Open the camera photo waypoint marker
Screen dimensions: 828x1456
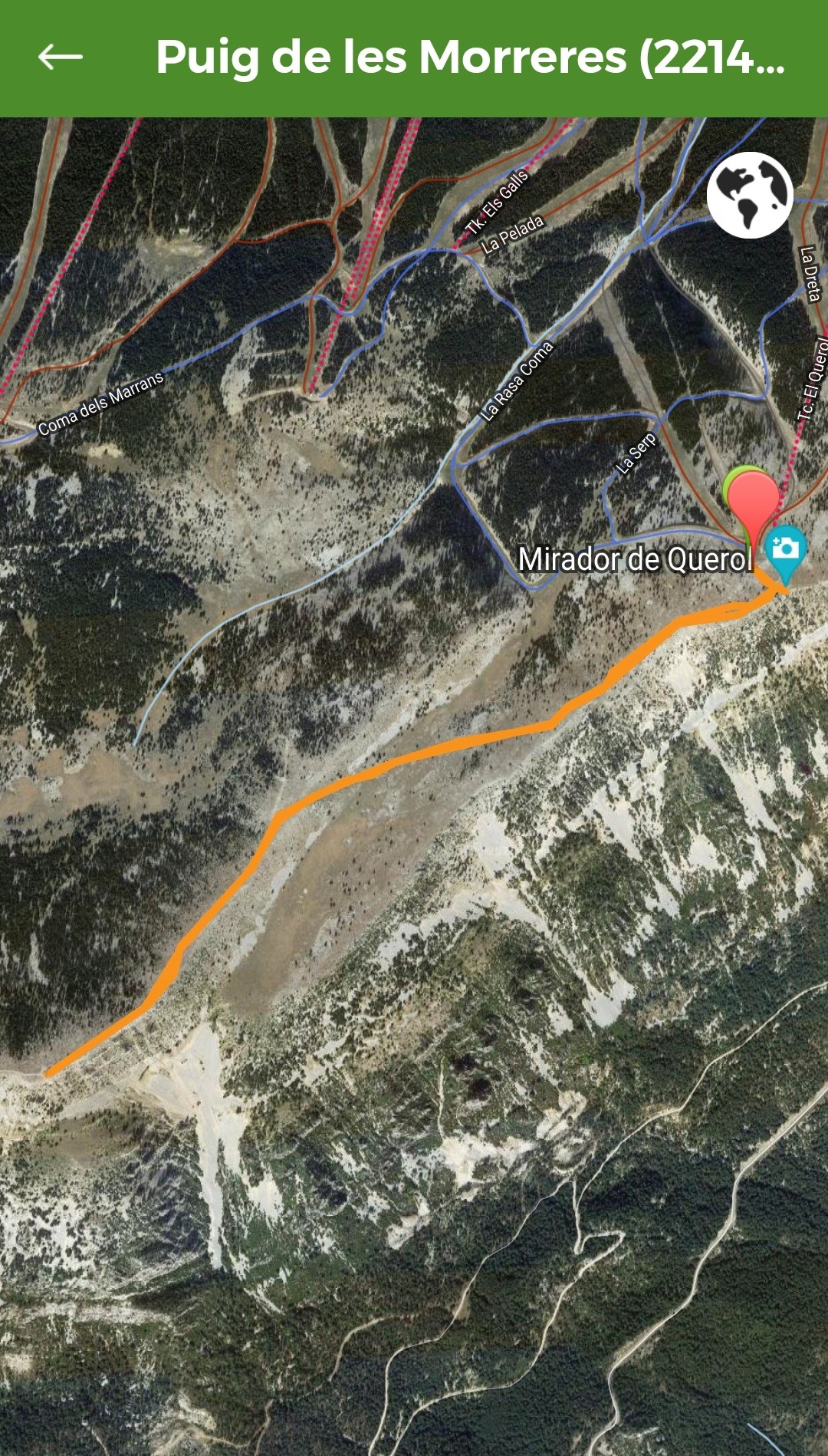click(x=786, y=551)
